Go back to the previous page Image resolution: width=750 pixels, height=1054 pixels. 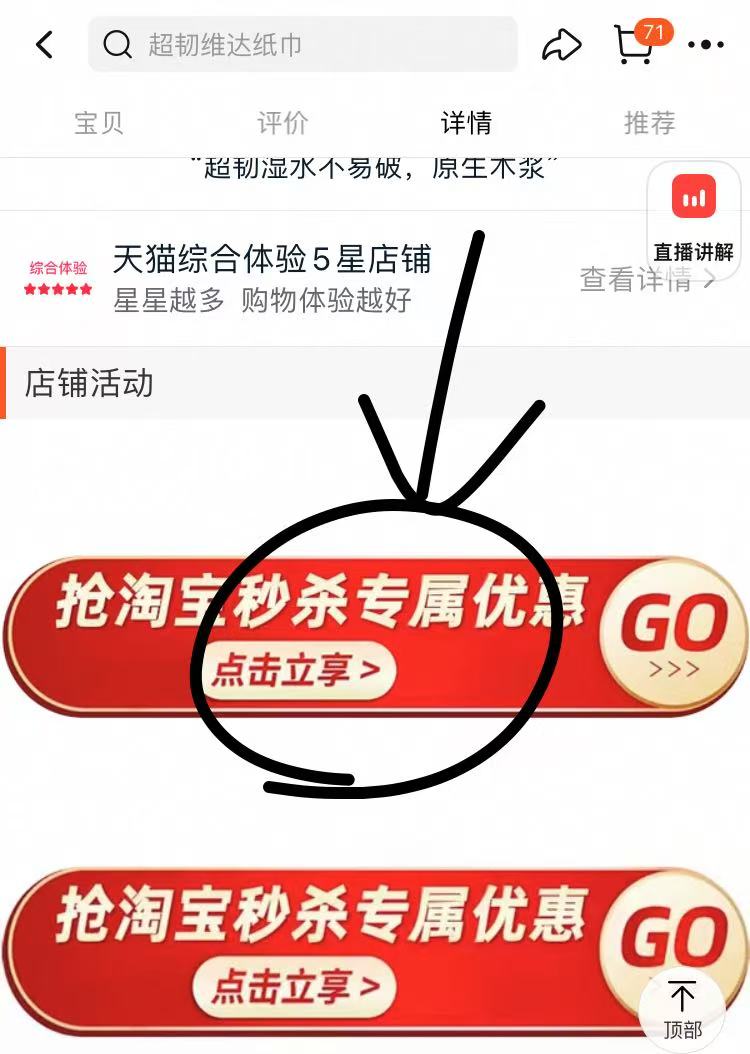[44, 45]
